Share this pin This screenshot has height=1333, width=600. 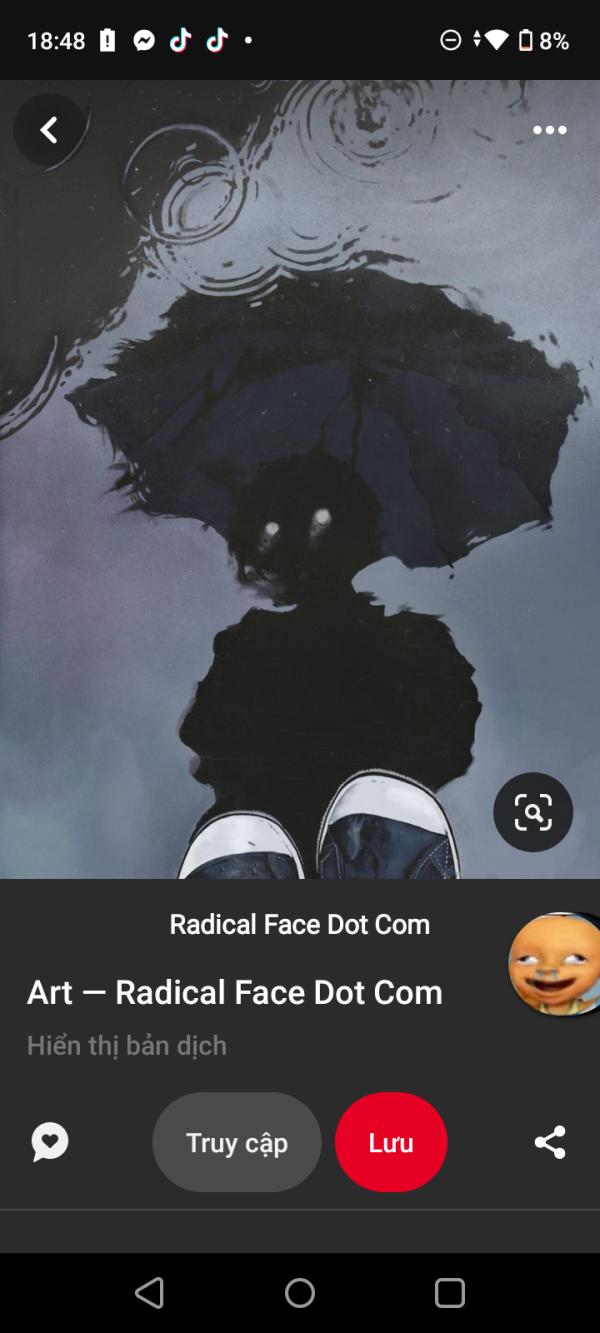pos(550,1142)
